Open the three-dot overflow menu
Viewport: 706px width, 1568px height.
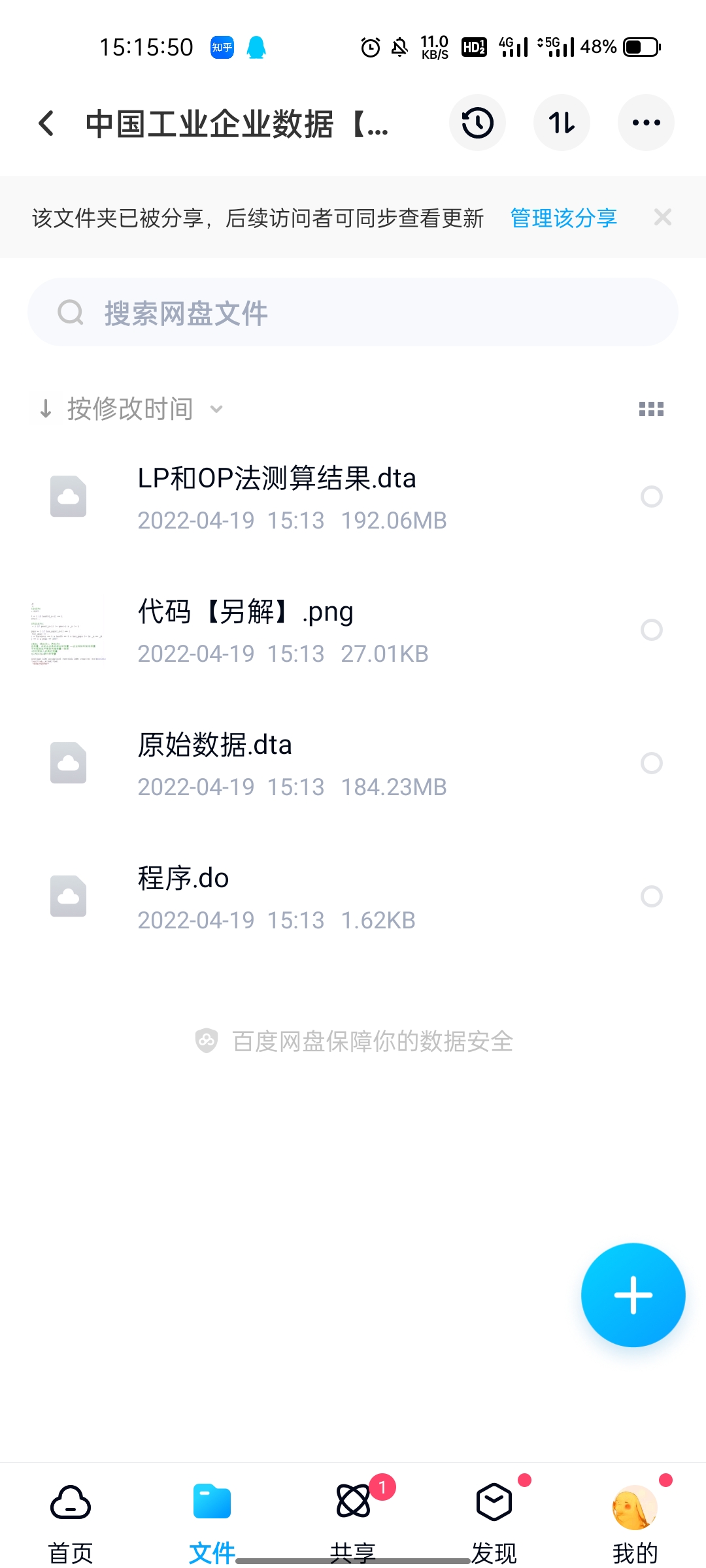(x=646, y=123)
